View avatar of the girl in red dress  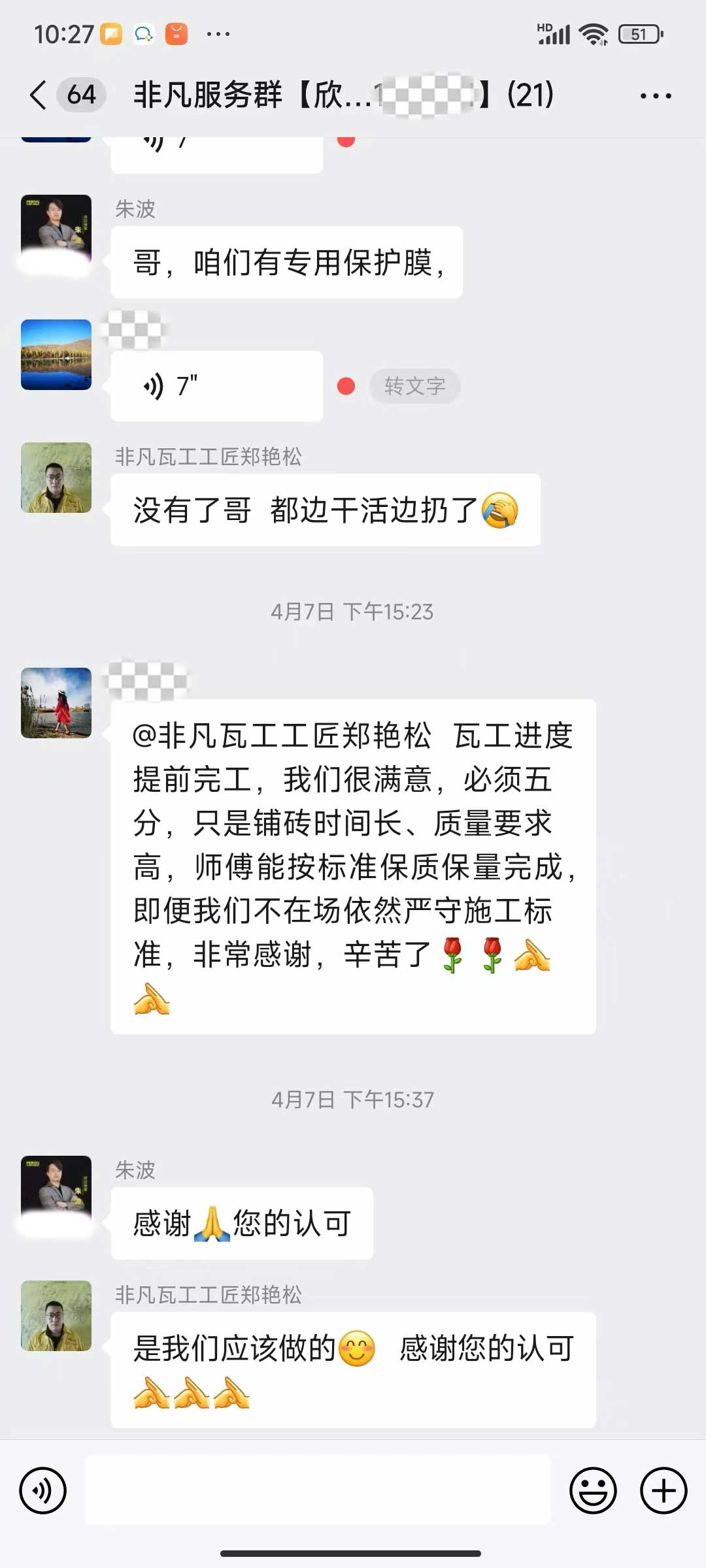56,703
